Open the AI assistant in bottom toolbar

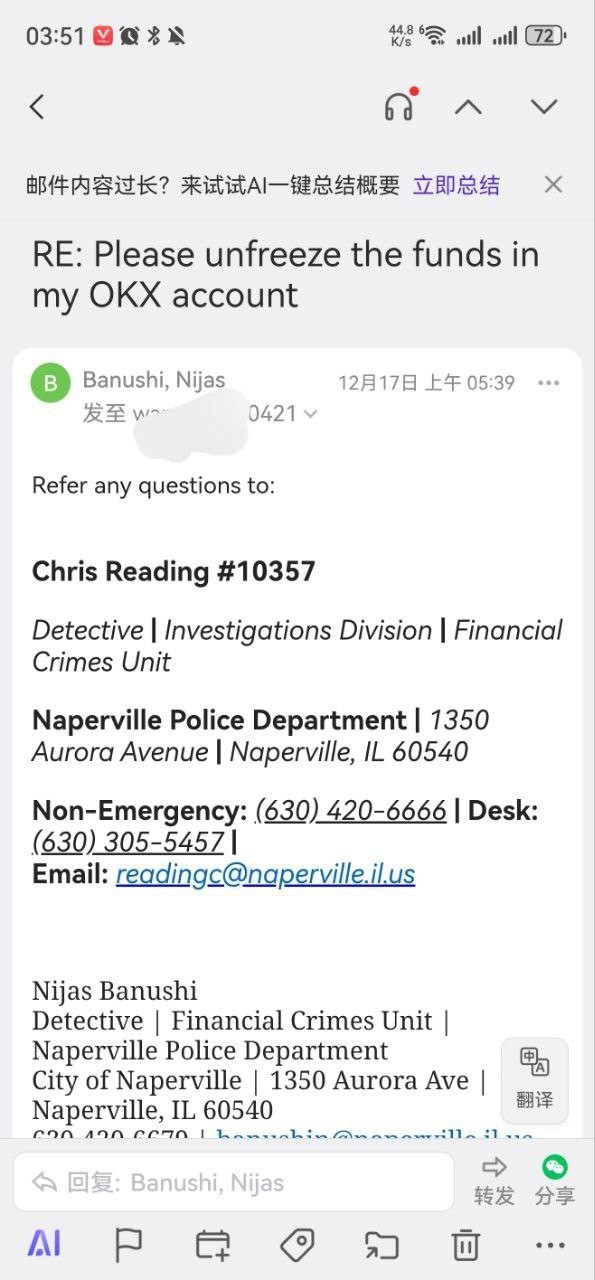click(44, 1244)
